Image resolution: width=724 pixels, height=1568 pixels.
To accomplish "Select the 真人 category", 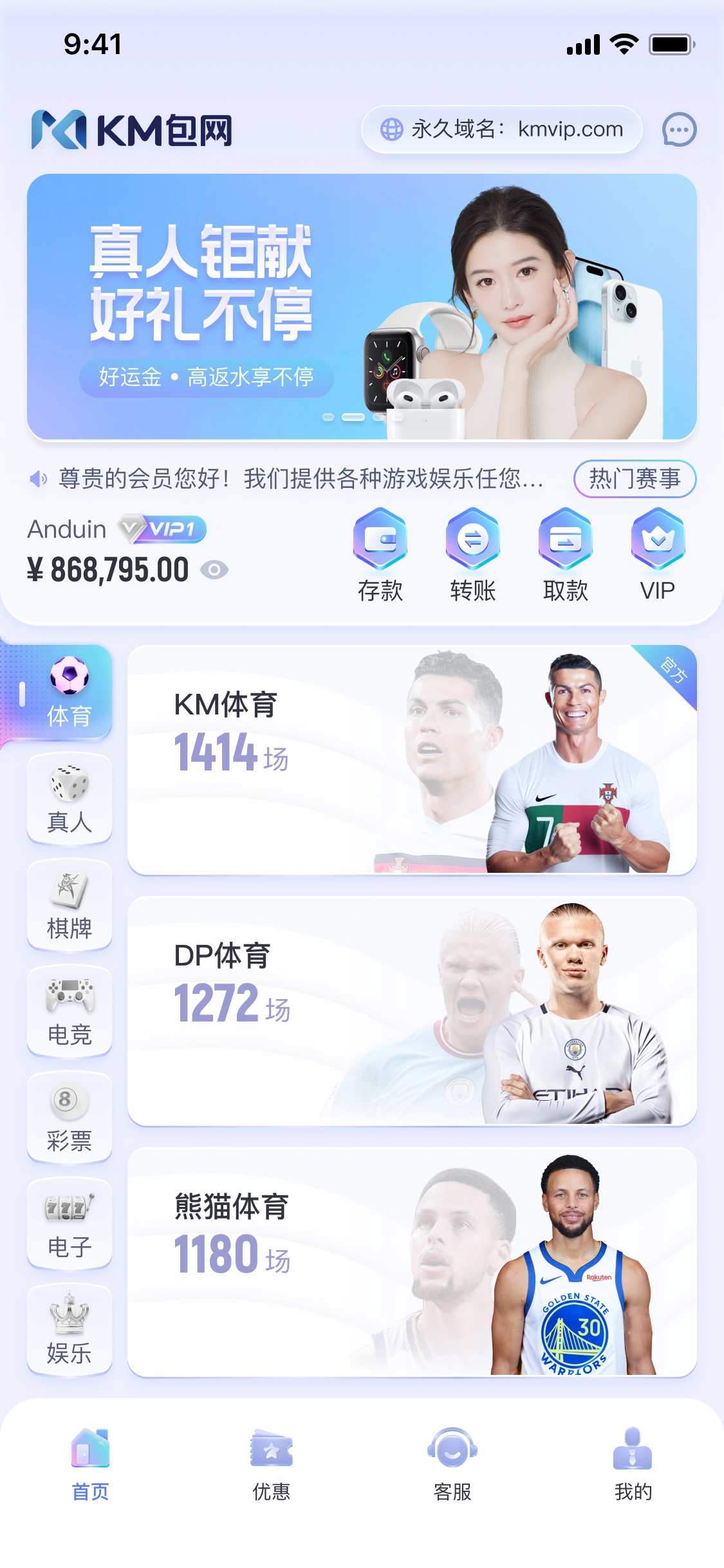I will (x=70, y=799).
